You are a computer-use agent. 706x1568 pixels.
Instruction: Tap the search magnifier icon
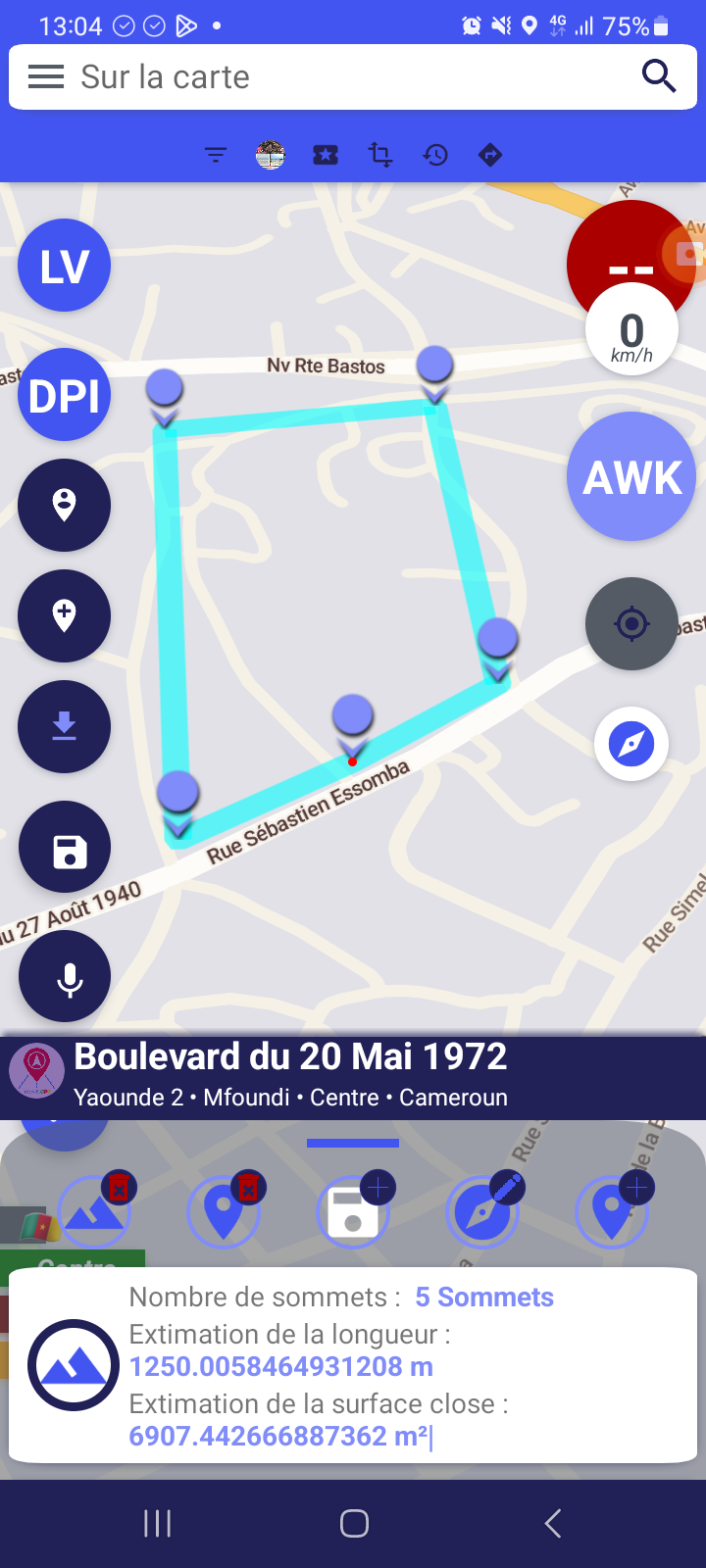point(659,75)
